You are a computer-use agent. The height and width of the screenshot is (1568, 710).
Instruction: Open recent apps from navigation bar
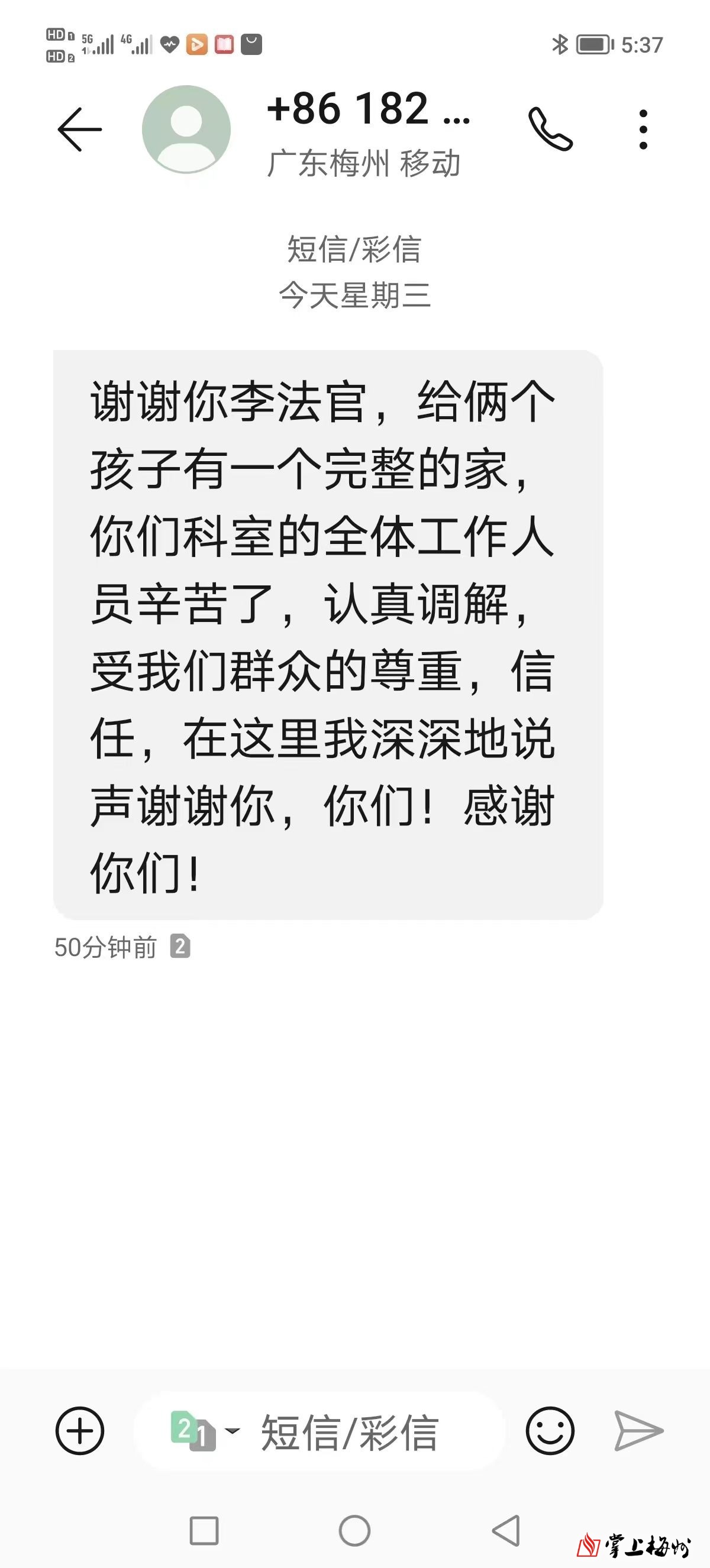(x=204, y=1530)
